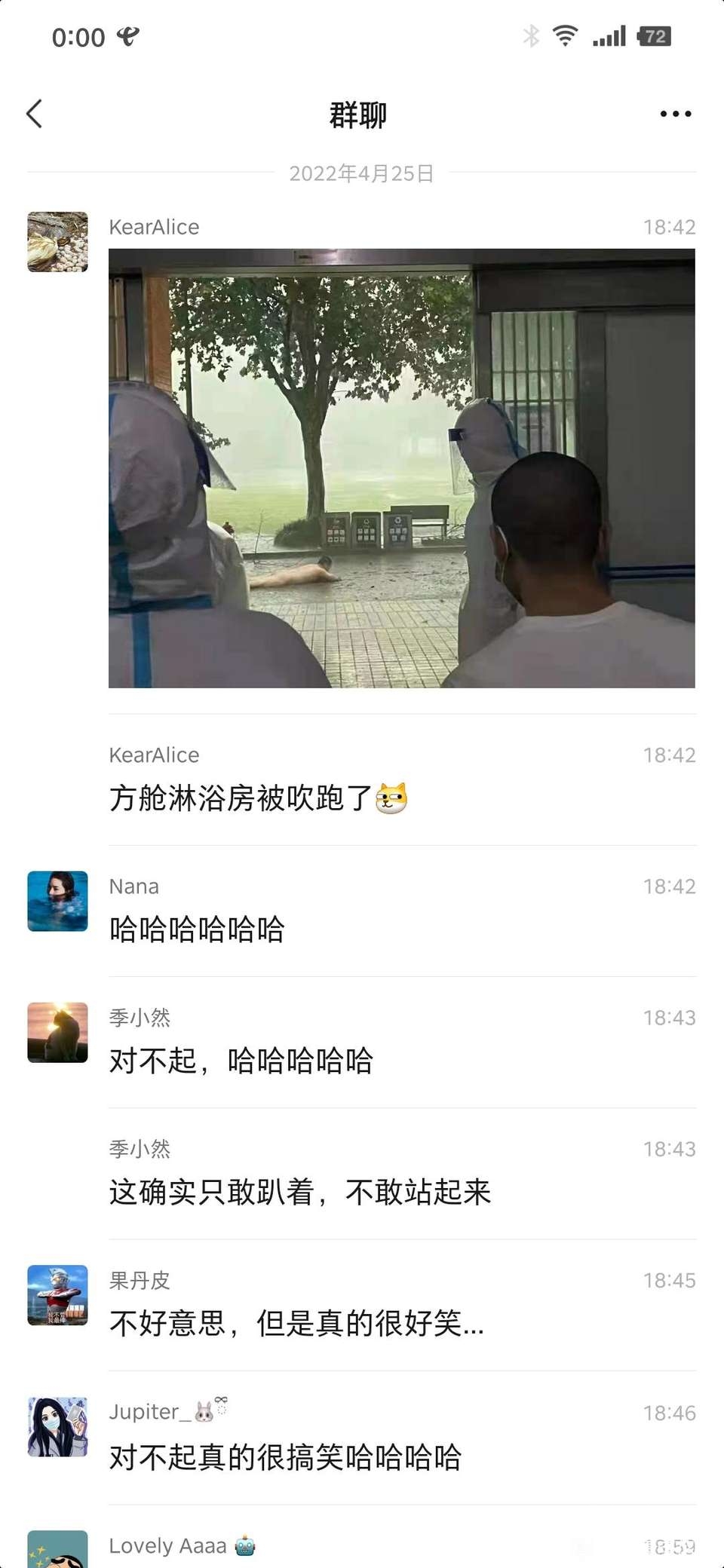View Jupiter_'s profile avatar
The width and height of the screenshot is (724, 1568).
pyautogui.click(x=58, y=1427)
